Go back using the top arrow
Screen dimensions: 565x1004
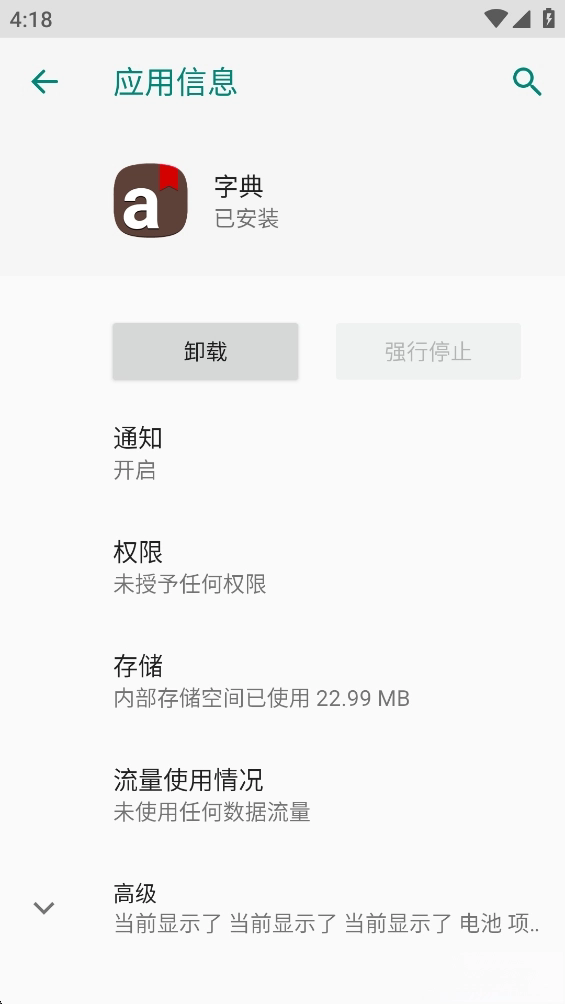44,82
